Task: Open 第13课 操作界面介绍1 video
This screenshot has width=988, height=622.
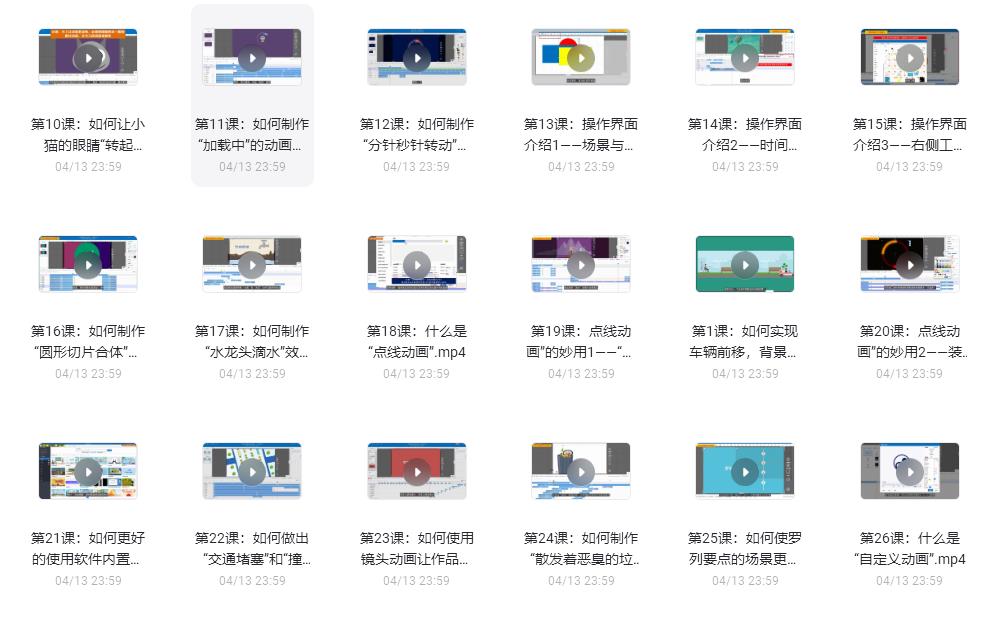Action: point(581,58)
